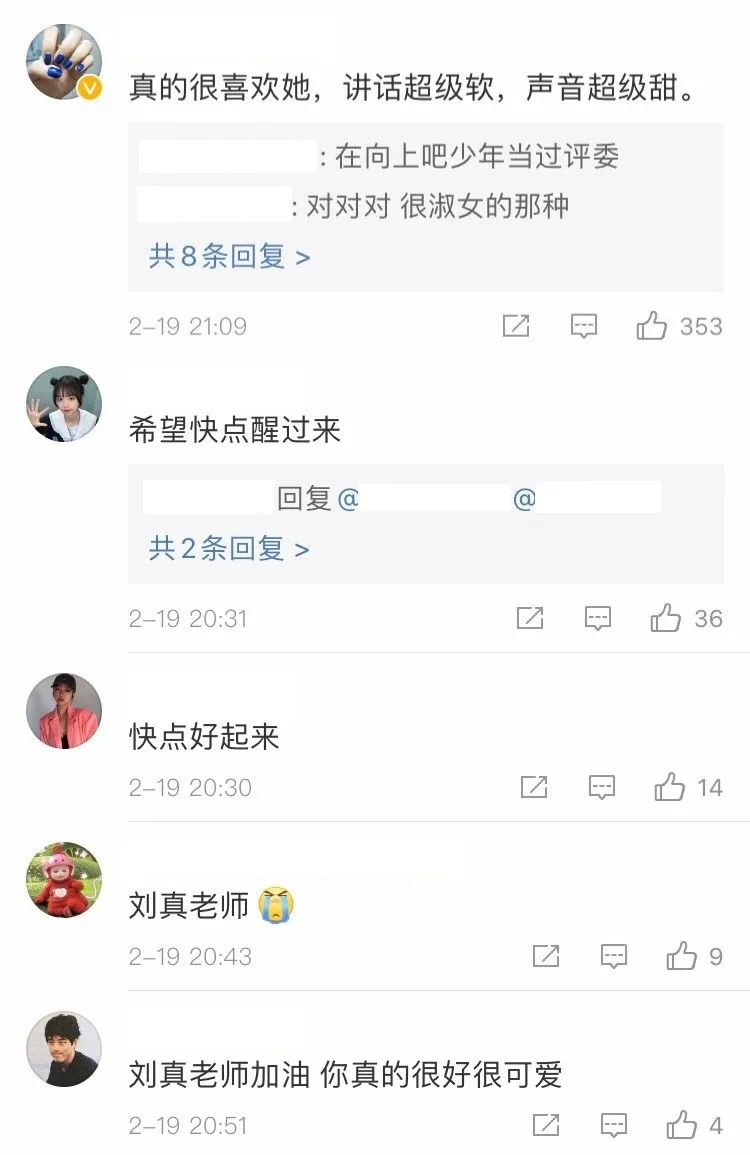Image resolution: width=750 pixels, height=1155 pixels.
Task: Forward the "刘真老师" crying emoji comment
Action: (x=546, y=957)
